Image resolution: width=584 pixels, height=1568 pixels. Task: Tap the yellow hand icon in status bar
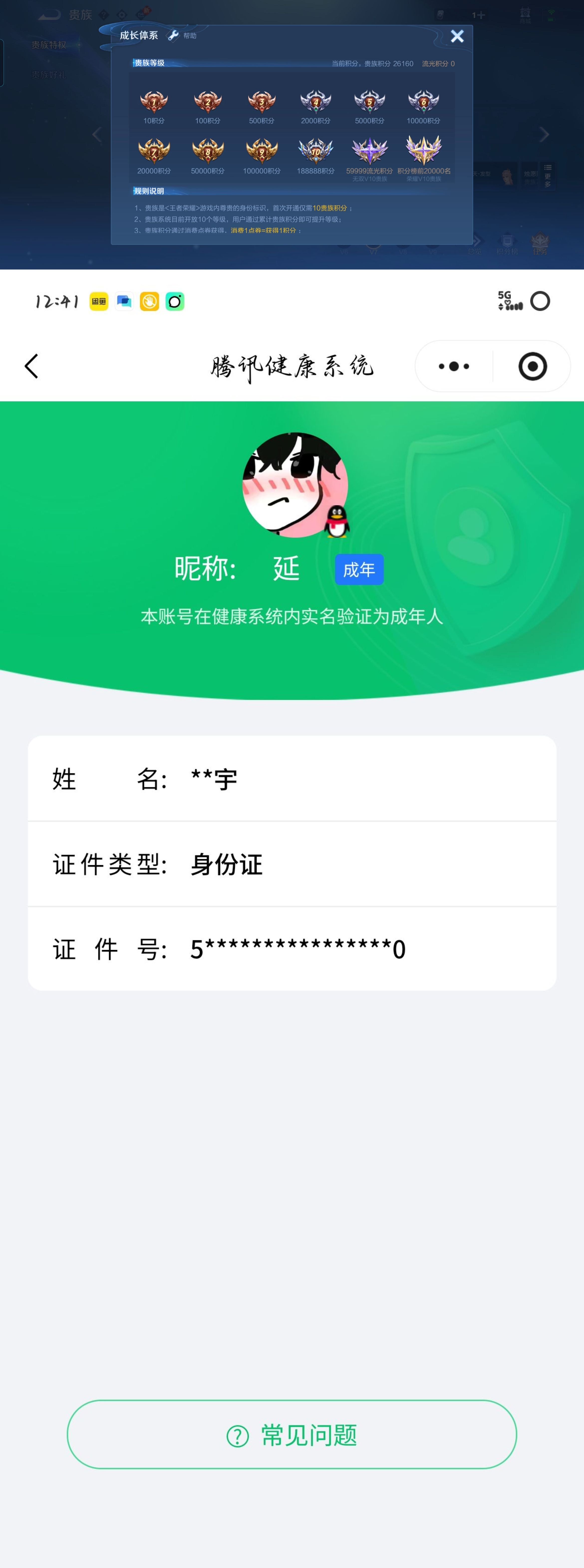[148, 301]
